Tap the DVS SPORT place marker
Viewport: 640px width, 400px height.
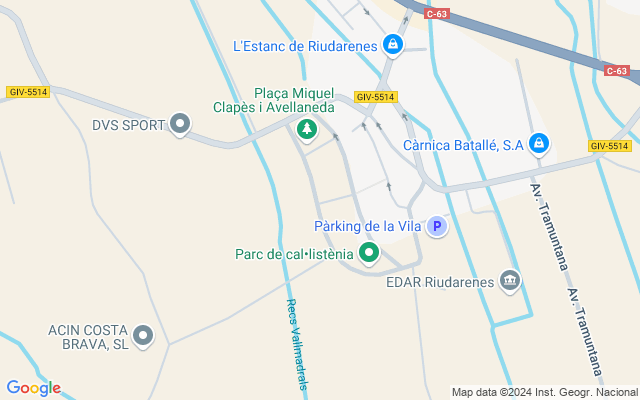click(180, 125)
